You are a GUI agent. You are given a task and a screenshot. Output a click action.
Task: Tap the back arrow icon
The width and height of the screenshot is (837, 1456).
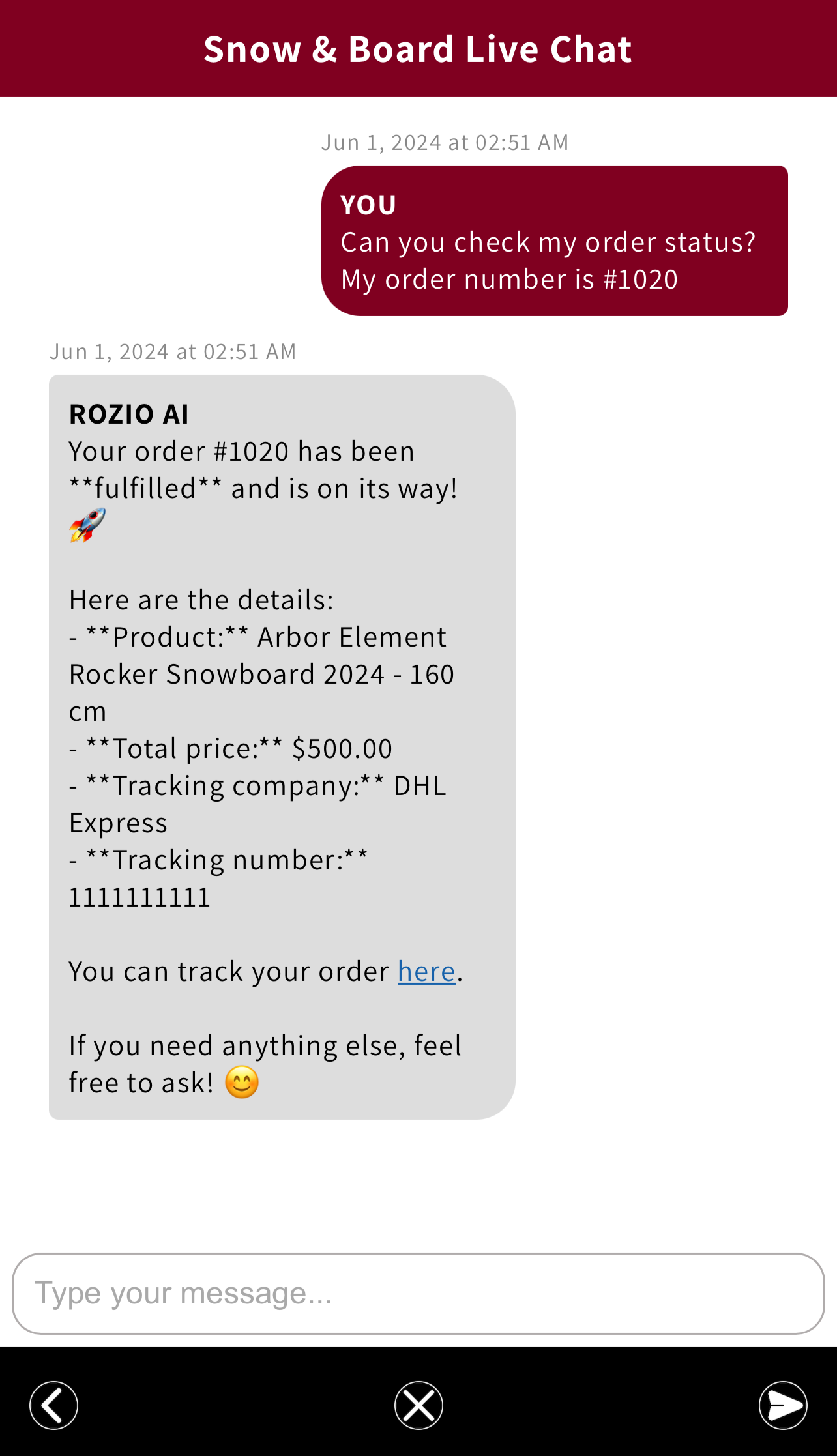tap(53, 1405)
